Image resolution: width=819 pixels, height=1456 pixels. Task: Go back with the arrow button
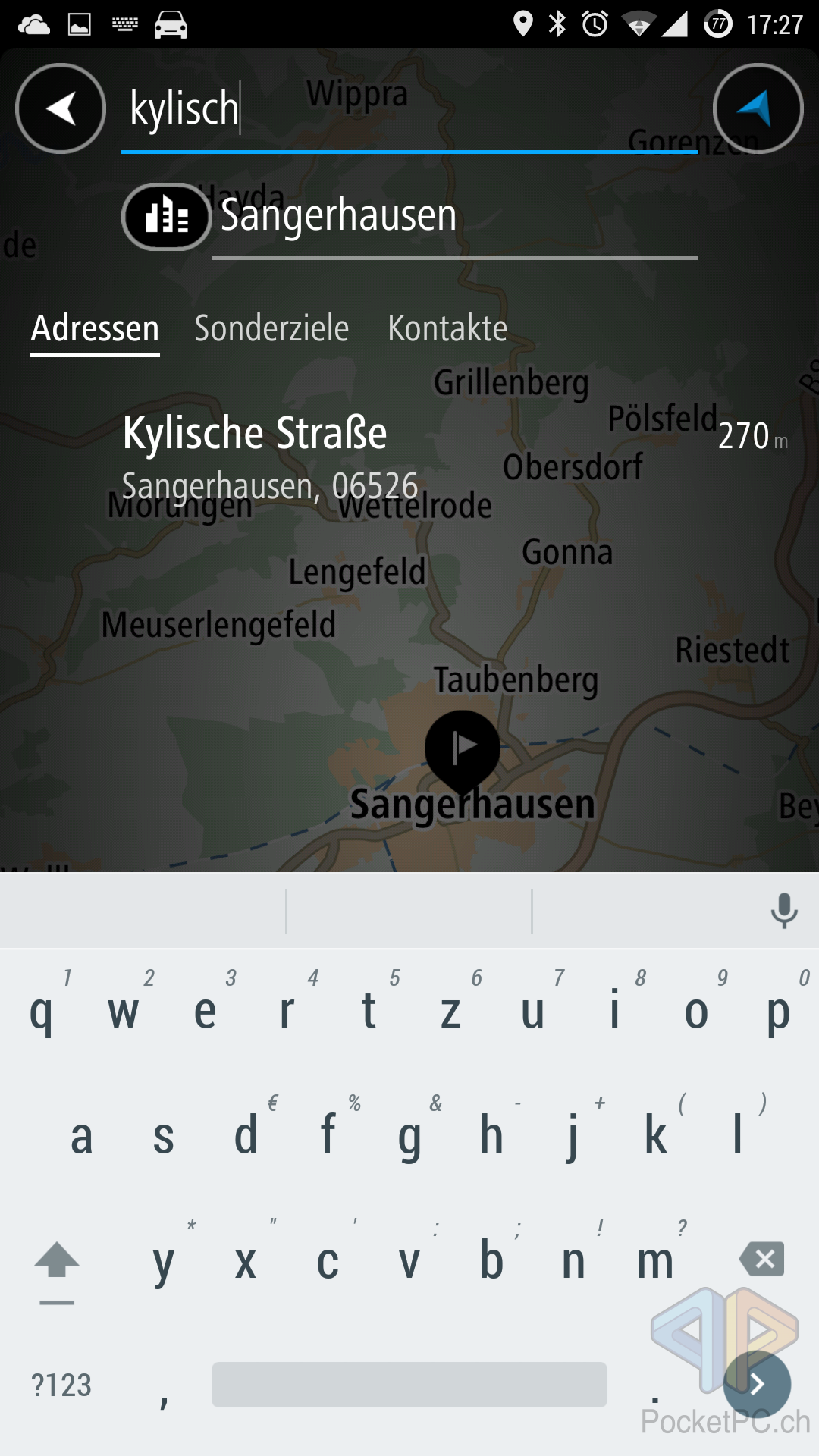point(61,108)
